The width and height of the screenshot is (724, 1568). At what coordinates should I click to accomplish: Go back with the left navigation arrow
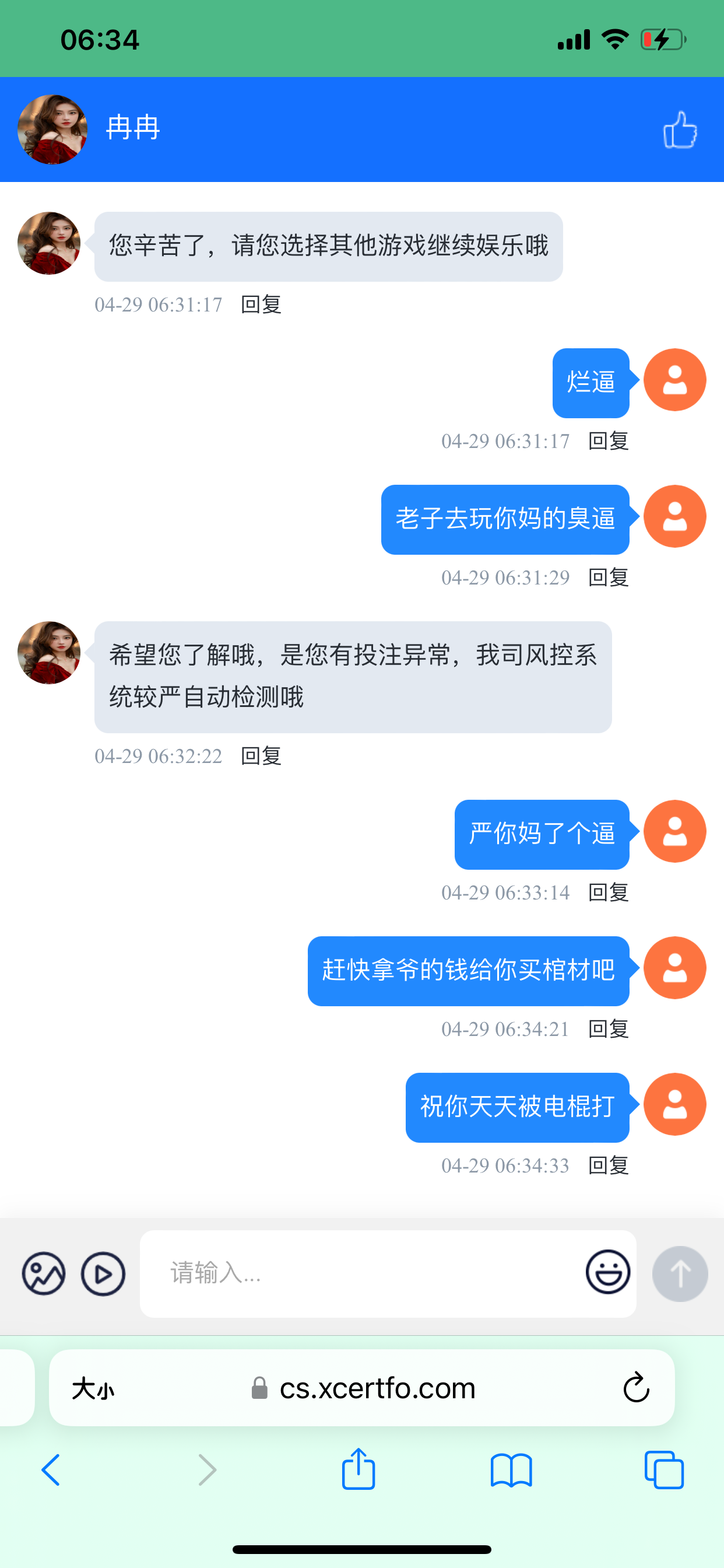(52, 1469)
